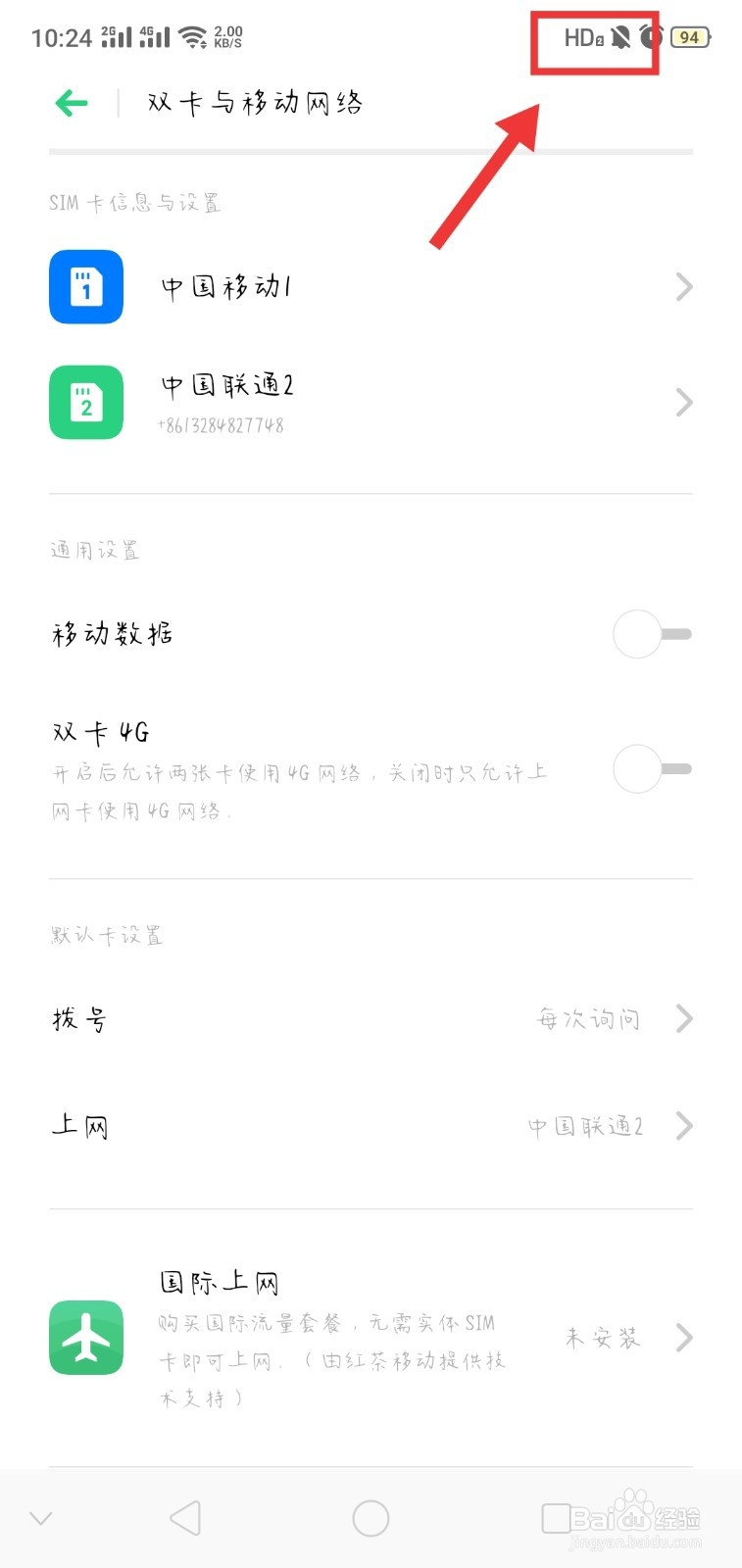Viewport: 742px width, 1568px height.
Task: Tap the muted notification icon in status bar
Action: (621, 37)
